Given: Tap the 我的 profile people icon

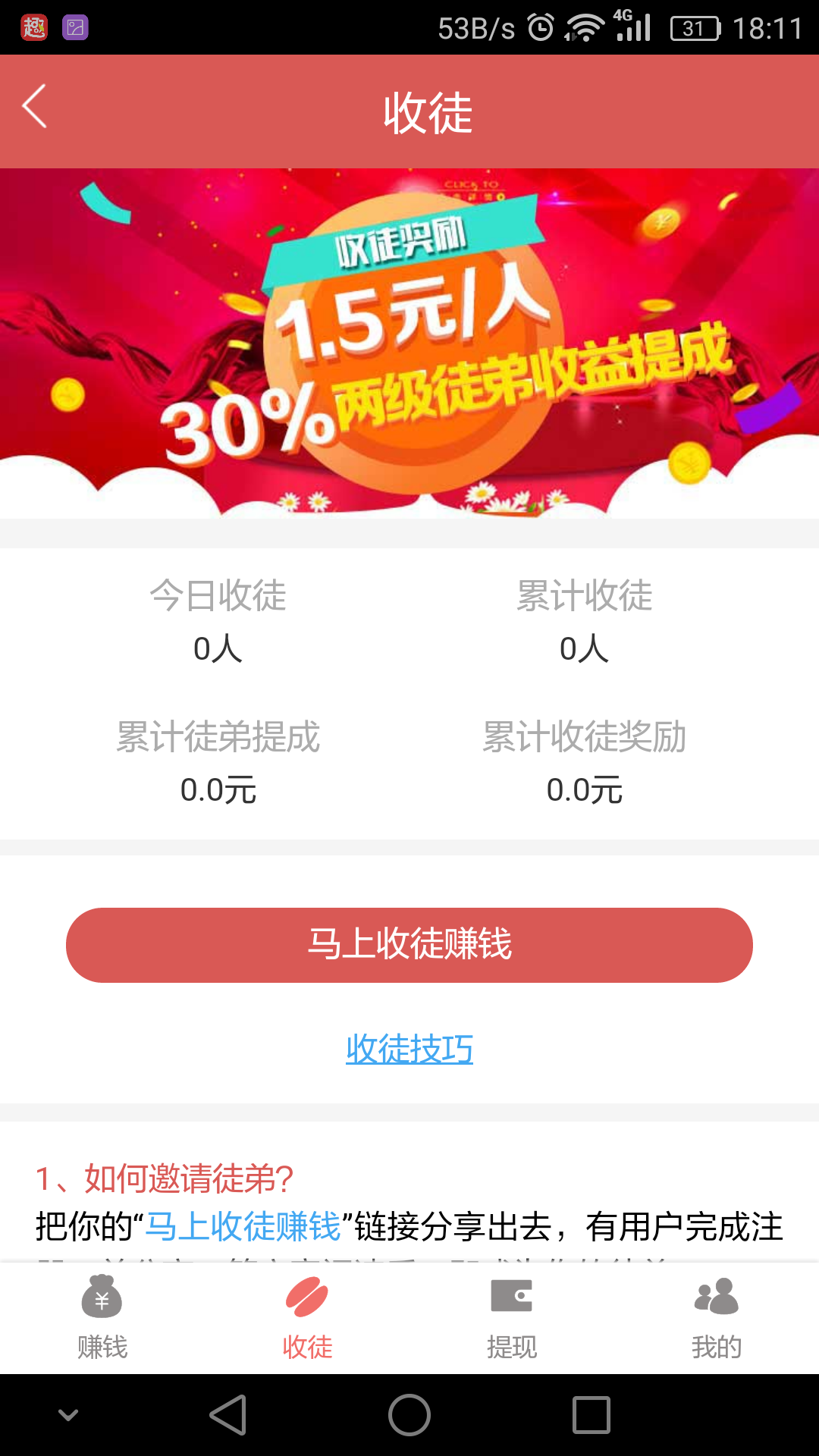Looking at the screenshot, I should click(717, 1297).
